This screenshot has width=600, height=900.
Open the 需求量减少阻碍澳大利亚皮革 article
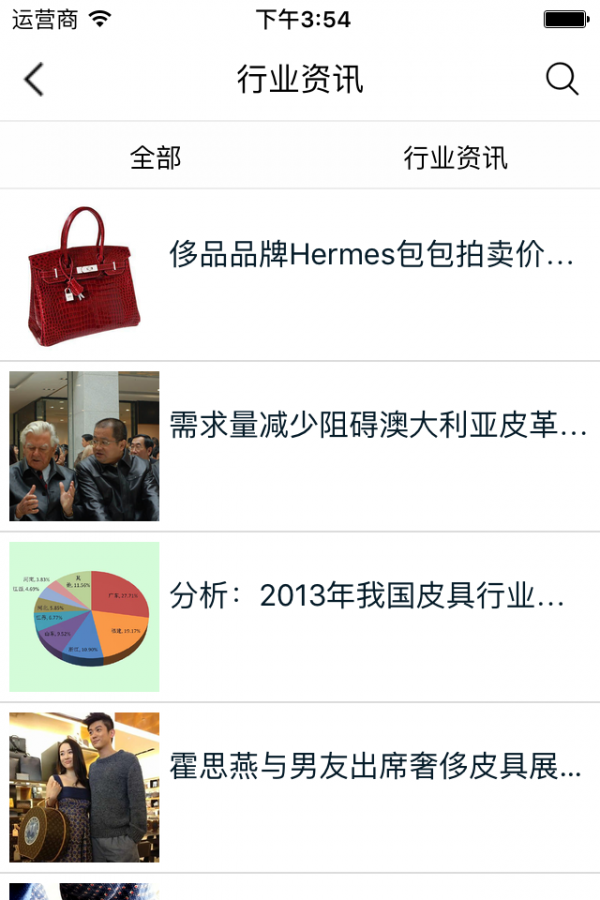[378, 426]
